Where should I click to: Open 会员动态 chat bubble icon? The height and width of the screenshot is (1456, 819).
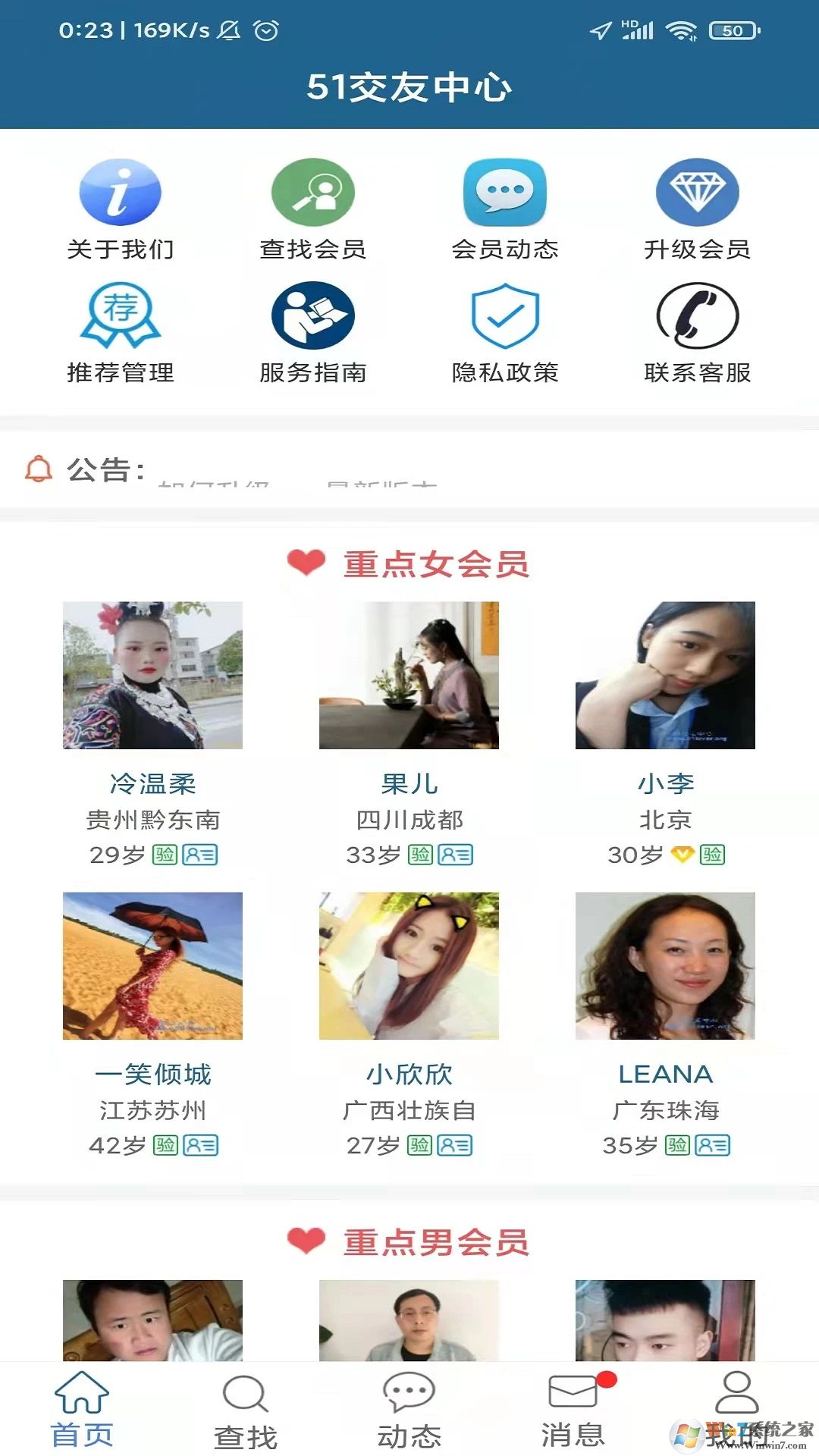[x=504, y=192]
